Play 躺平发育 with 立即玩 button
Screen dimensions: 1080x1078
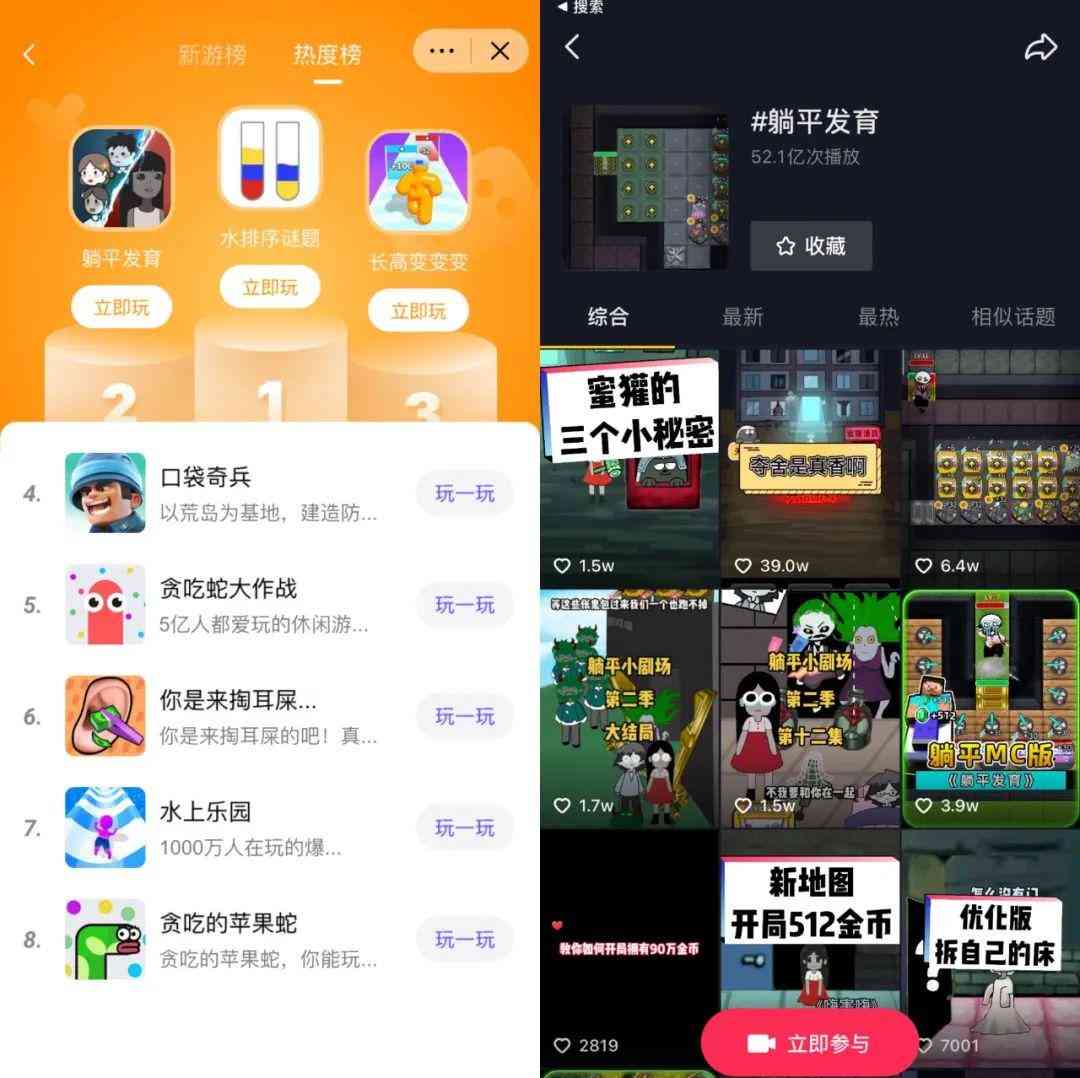tap(122, 308)
